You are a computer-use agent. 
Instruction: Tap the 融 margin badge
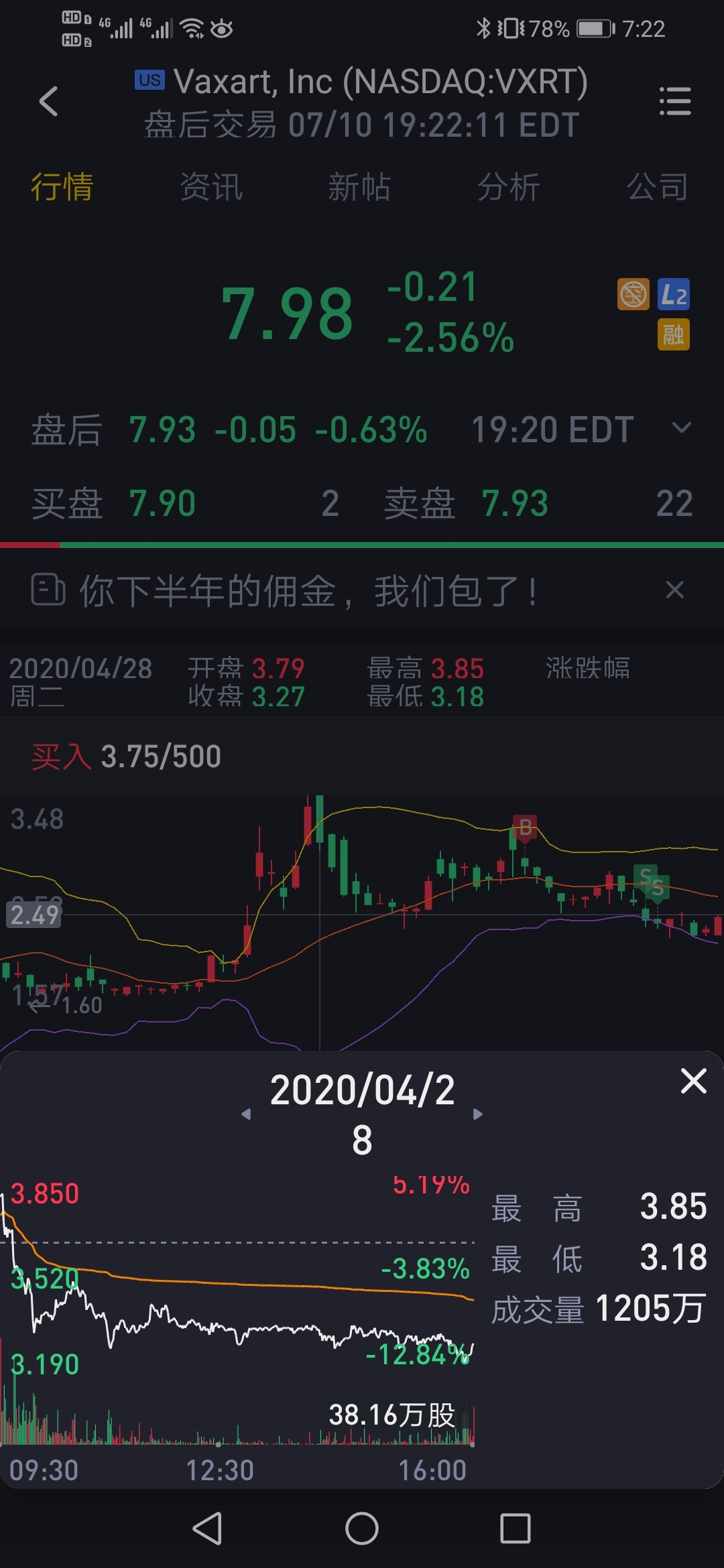click(x=674, y=335)
